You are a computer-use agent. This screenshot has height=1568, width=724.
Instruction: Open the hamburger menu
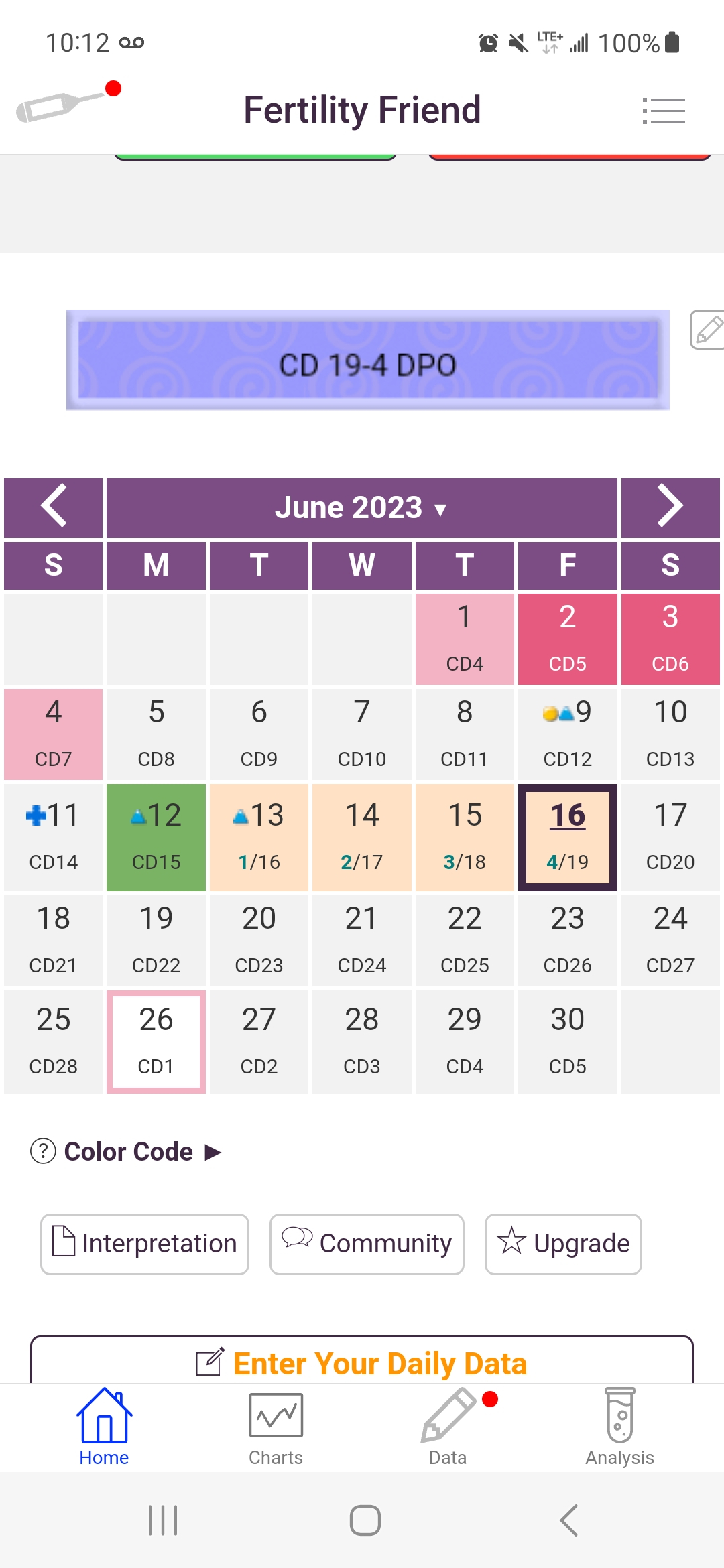coord(664,111)
